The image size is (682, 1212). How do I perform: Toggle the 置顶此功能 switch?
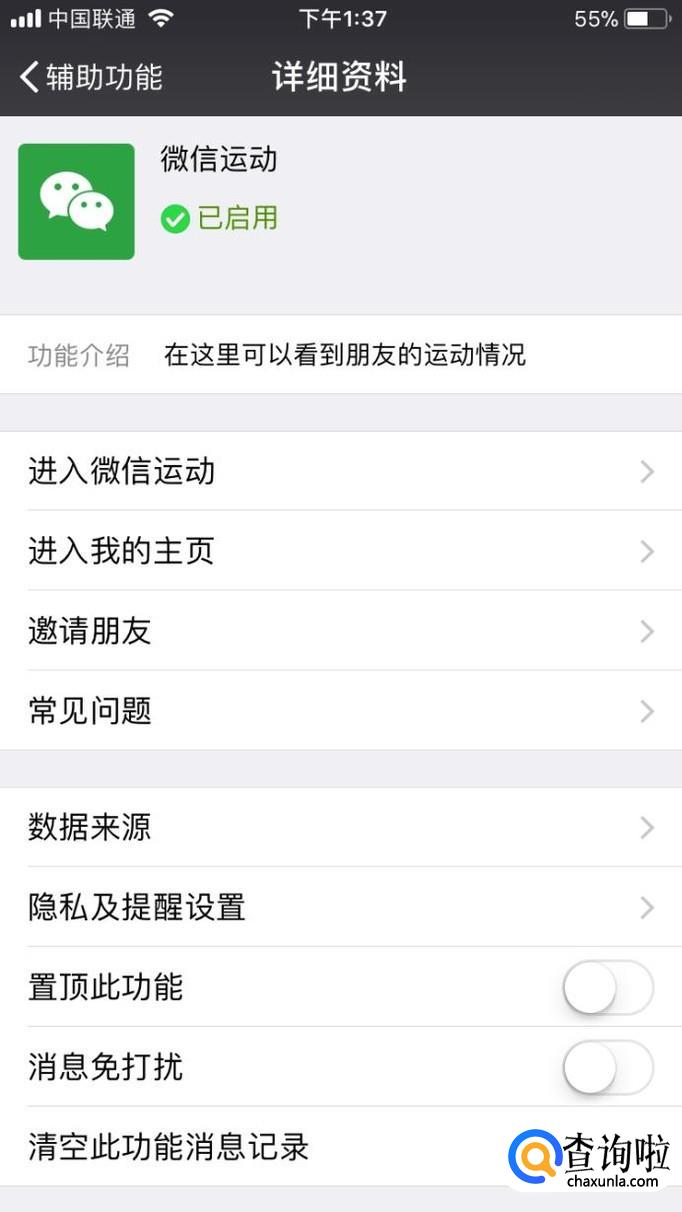pyautogui.click(x=608, y=988)
